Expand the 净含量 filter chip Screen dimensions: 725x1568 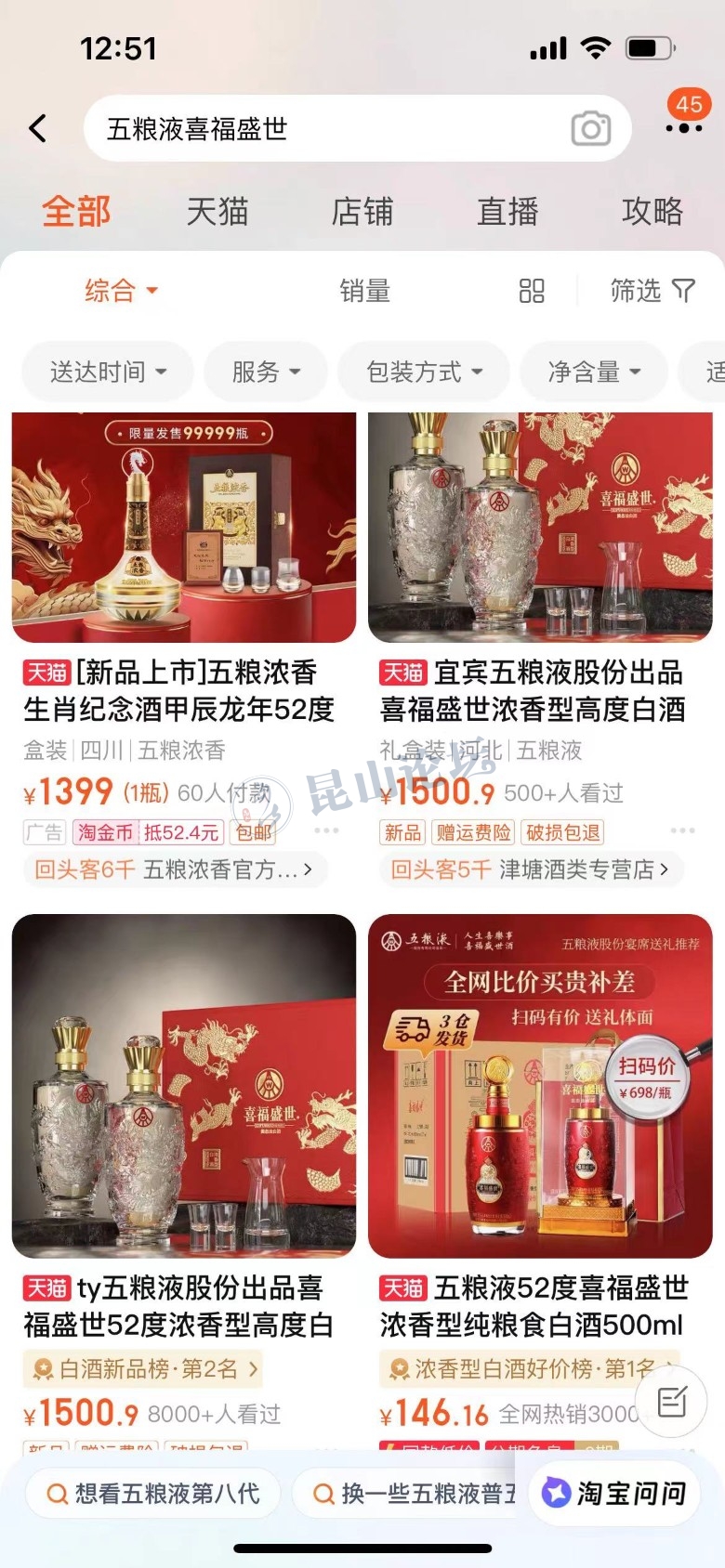point(594,372)
